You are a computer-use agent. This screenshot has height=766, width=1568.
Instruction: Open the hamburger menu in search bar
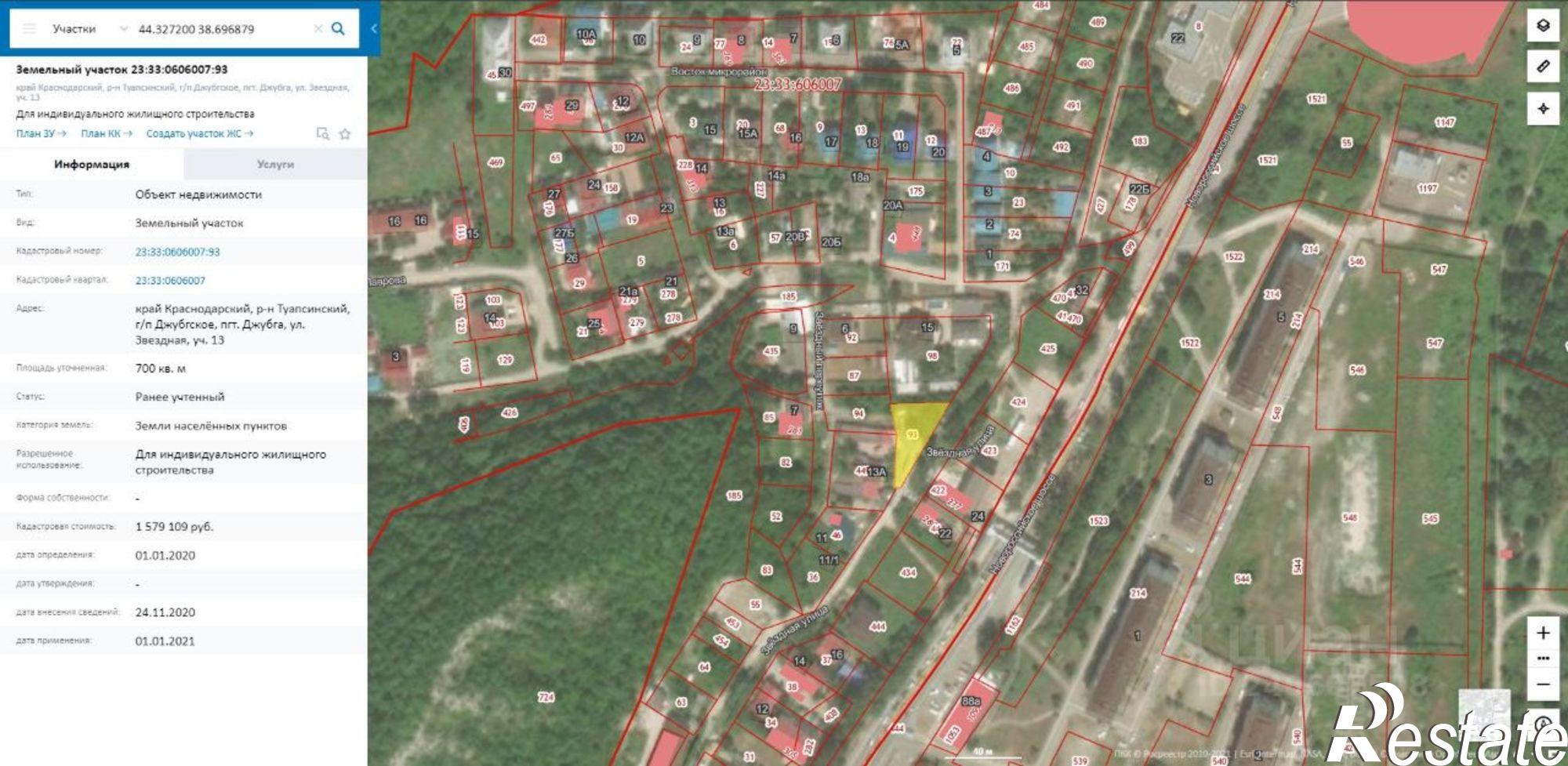click(30, 29)
